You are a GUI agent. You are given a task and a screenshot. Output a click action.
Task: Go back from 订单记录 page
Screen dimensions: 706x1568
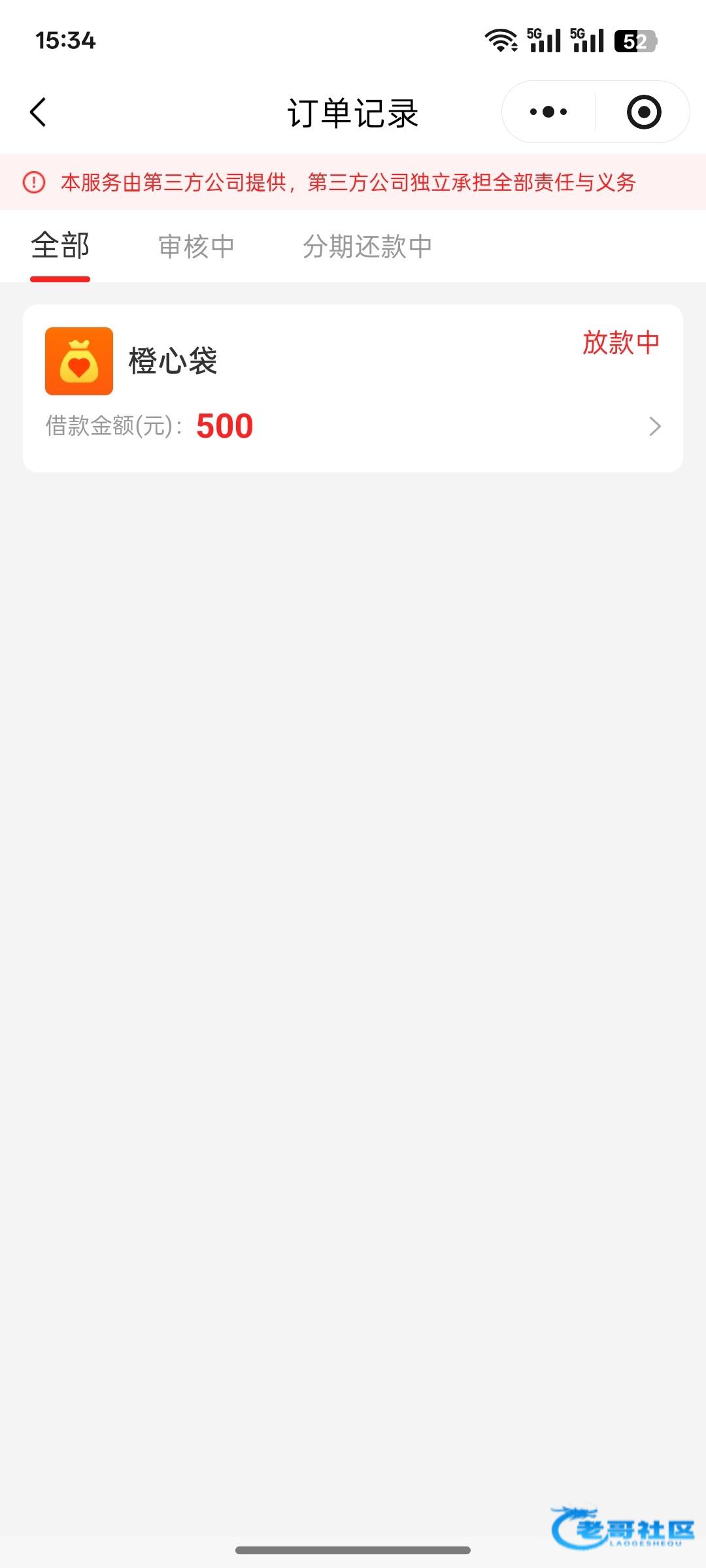pos(39,112)
